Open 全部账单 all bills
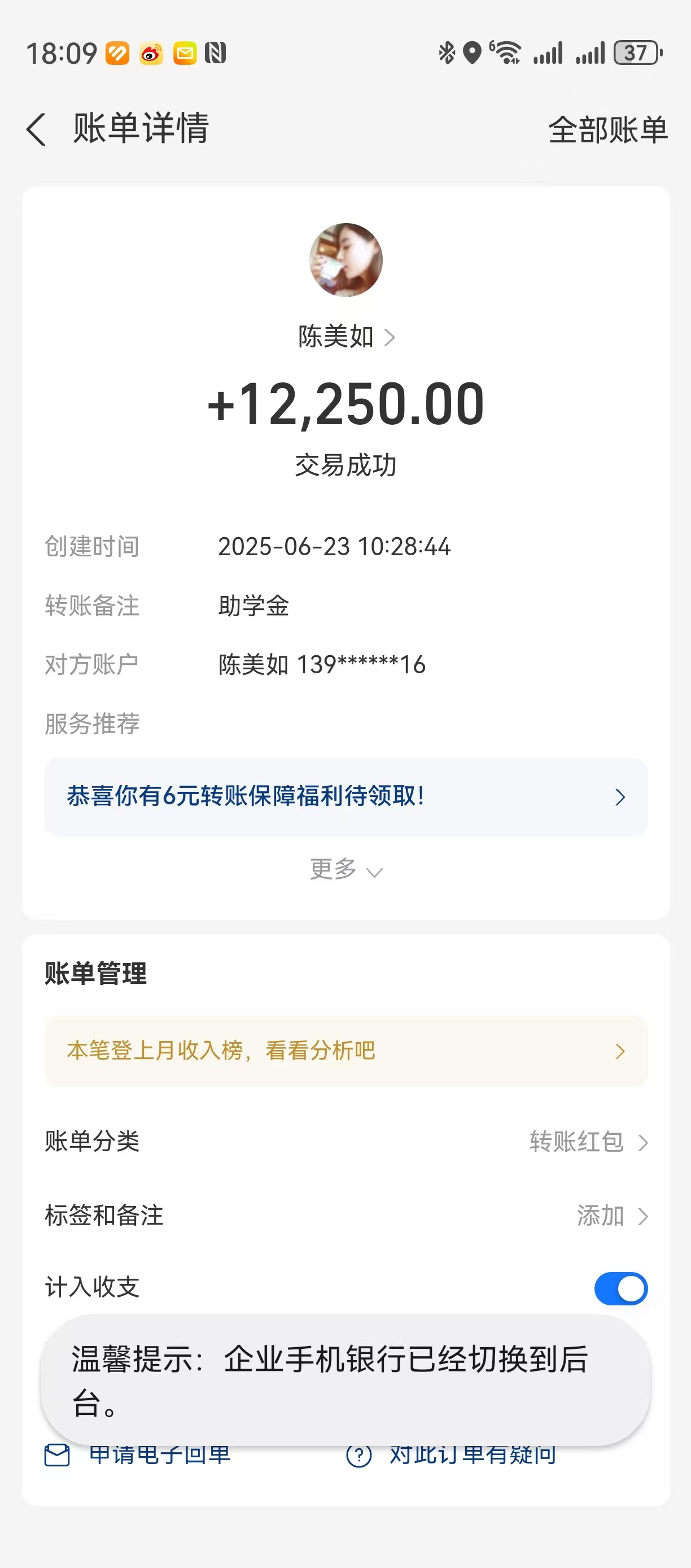 [x=607, y=130]
